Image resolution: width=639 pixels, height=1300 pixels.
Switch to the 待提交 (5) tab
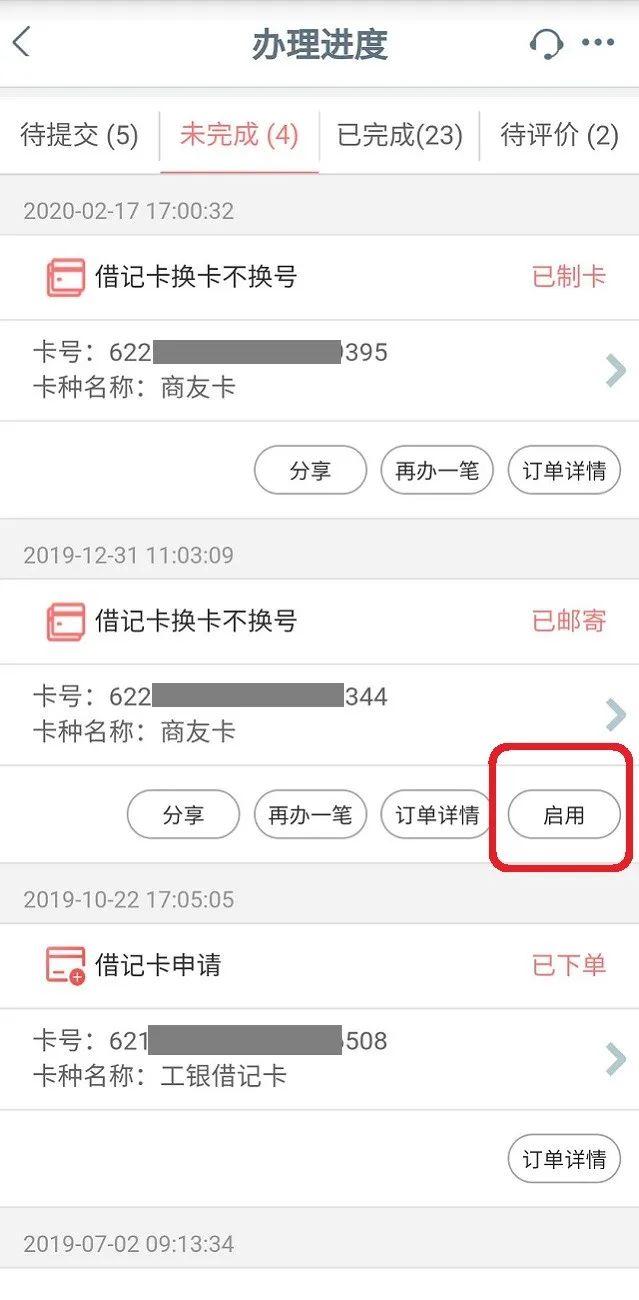click(80, 135)
